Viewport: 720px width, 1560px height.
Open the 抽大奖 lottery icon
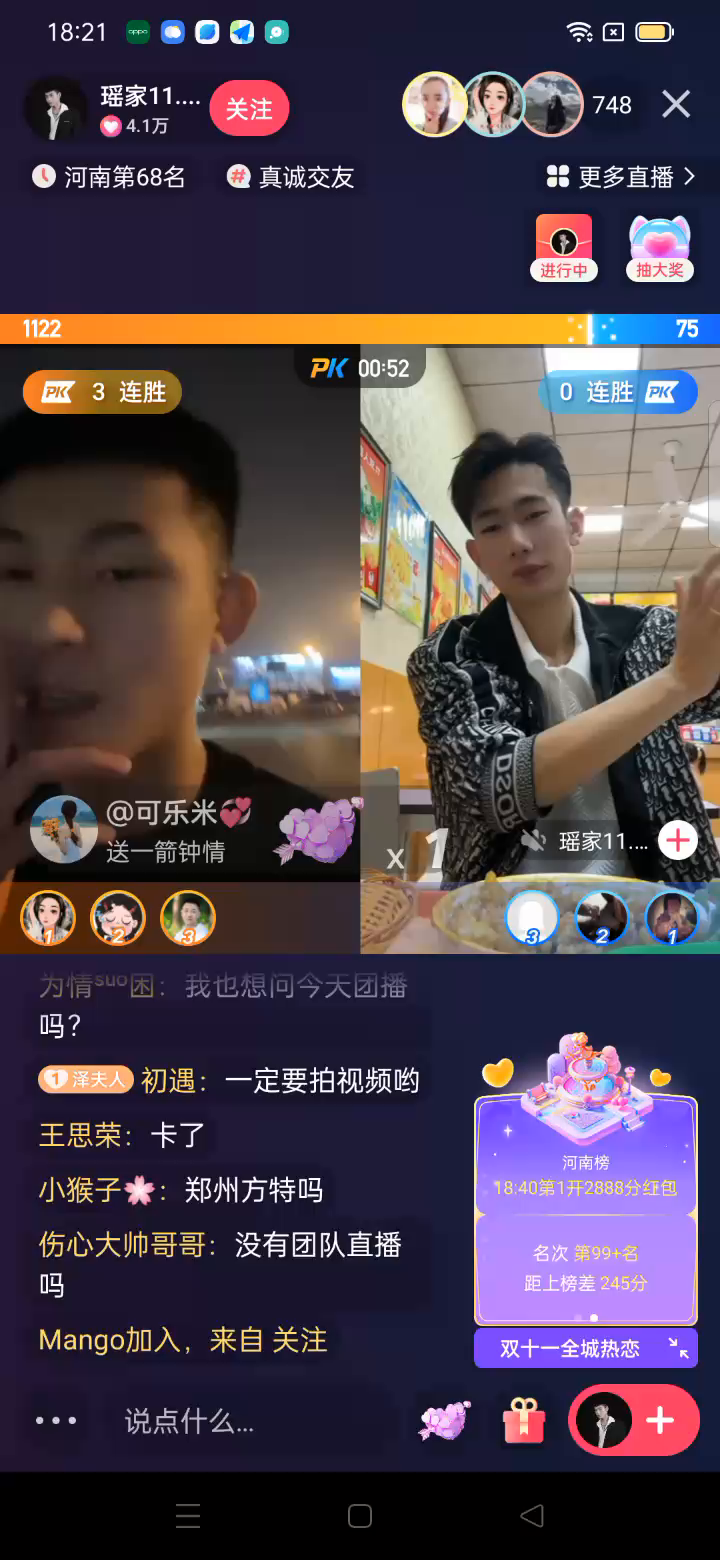pyautogui.click(x=660, y=246)
